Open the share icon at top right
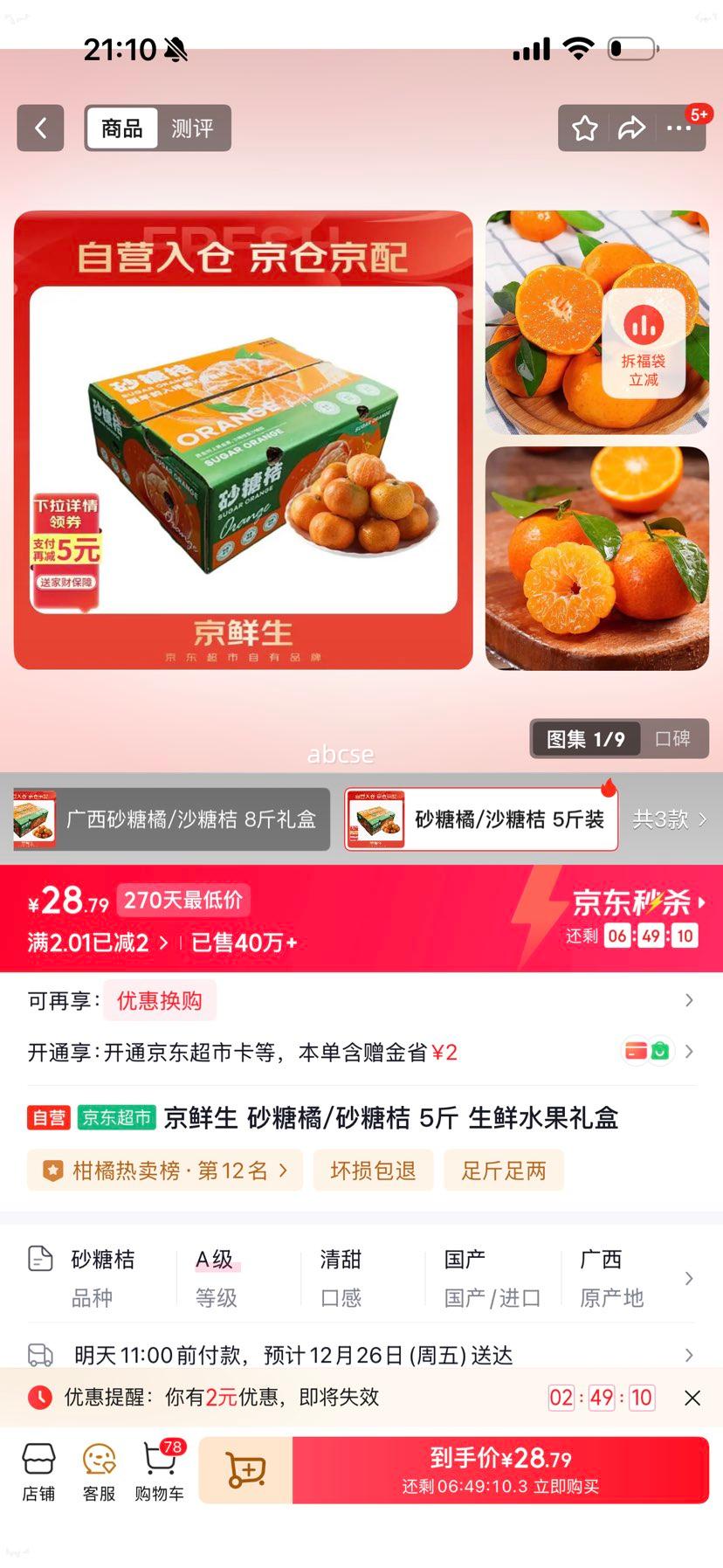 pyautogui.click(x=630, y=128)
